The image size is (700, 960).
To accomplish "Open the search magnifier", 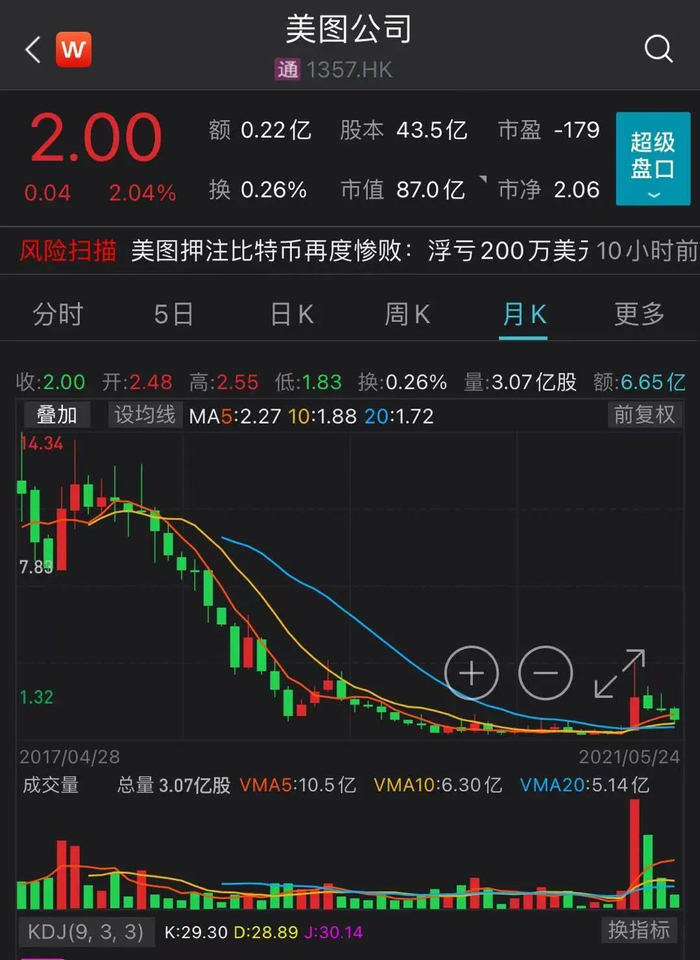I will point(658,49).
